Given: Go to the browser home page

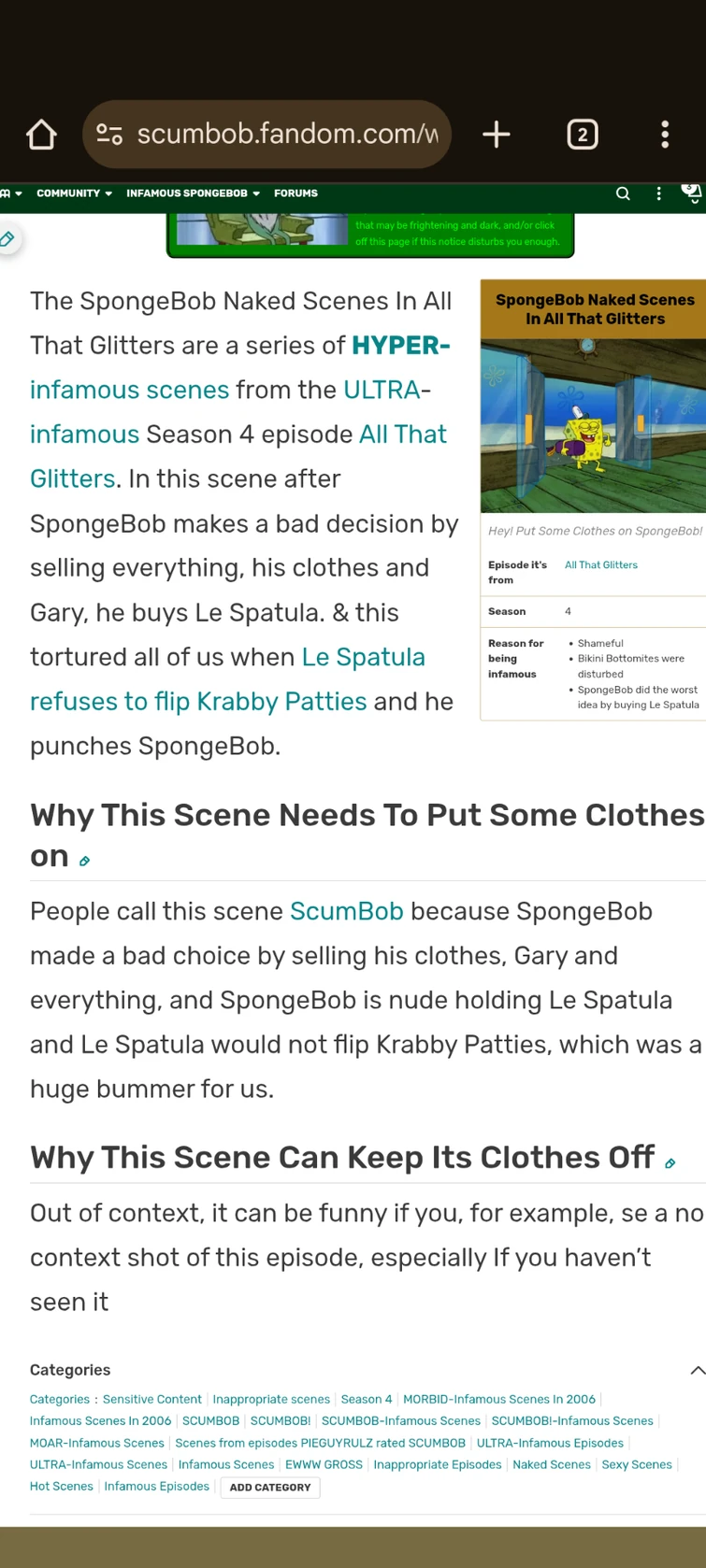Looking at the screenshot, I should point(42,135).
